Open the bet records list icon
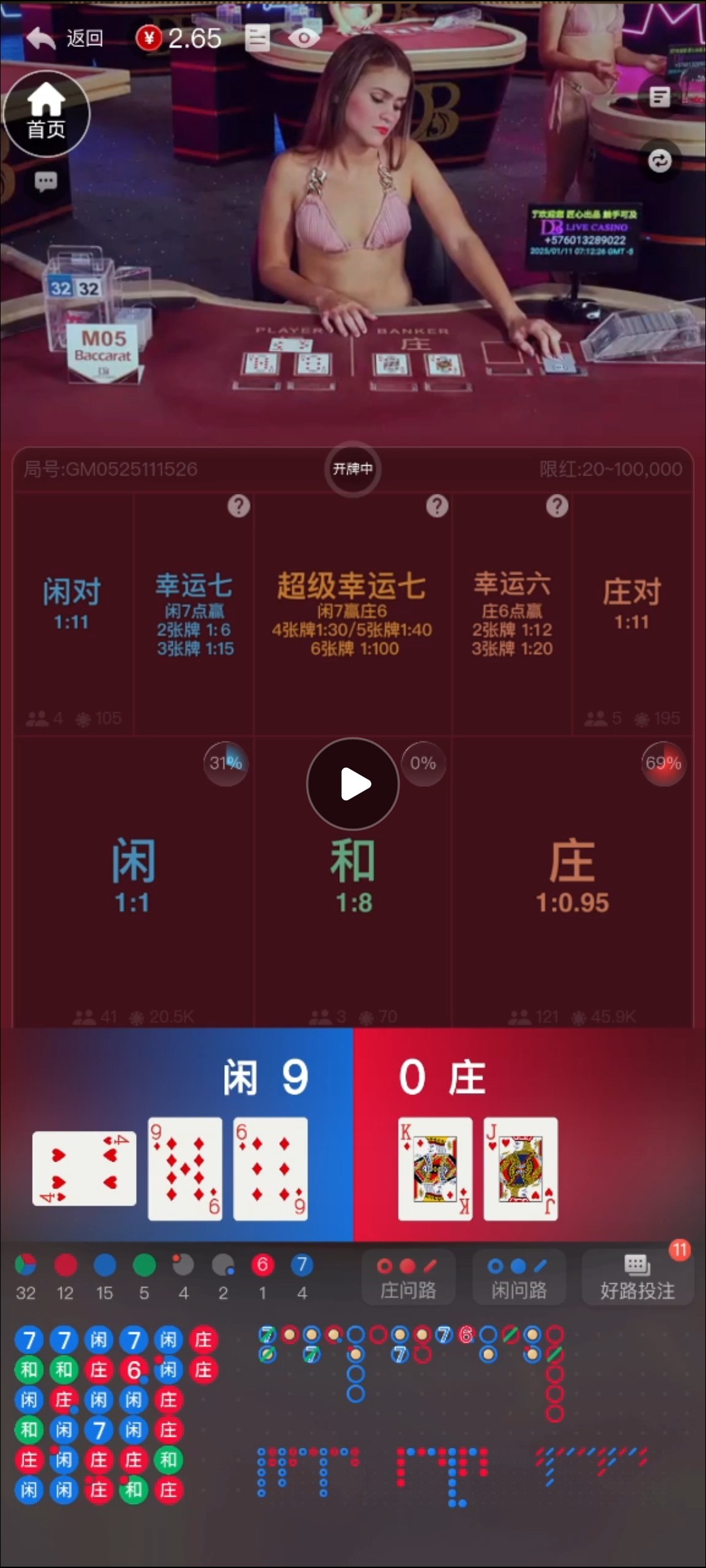This screenshot has height=1568, width=706. (x=258, y=39)
